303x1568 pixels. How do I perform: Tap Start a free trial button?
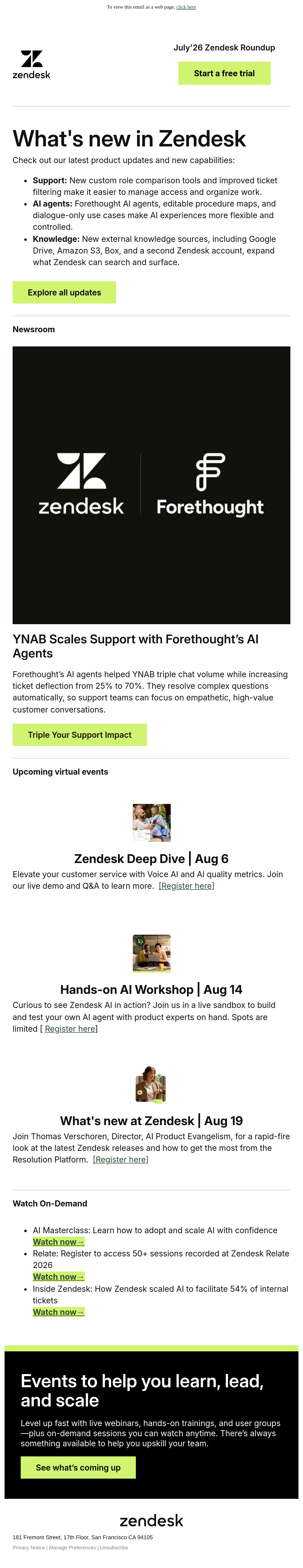pos(224,73)
